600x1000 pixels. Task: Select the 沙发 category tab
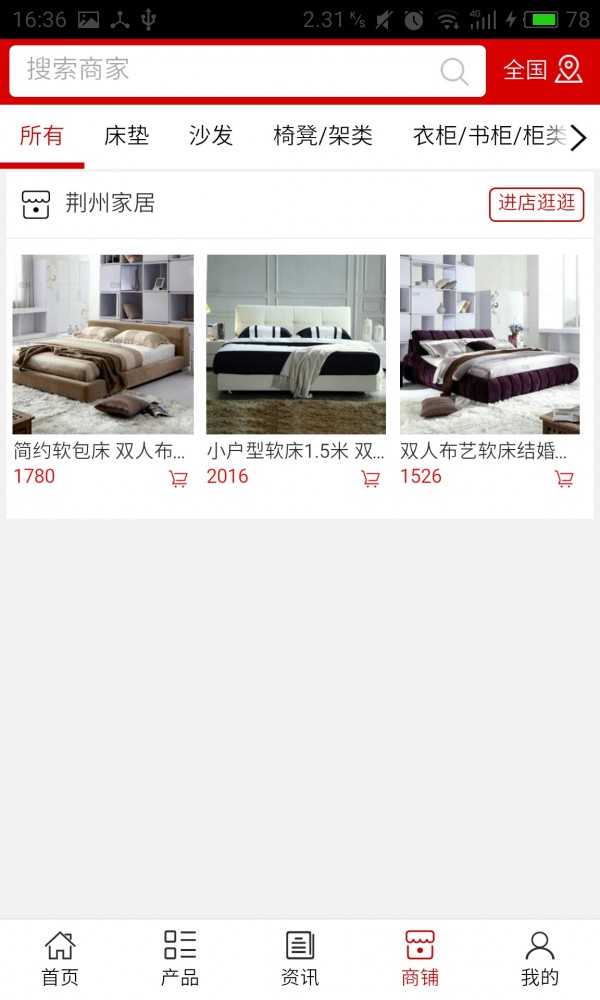[x=211, y=136]
